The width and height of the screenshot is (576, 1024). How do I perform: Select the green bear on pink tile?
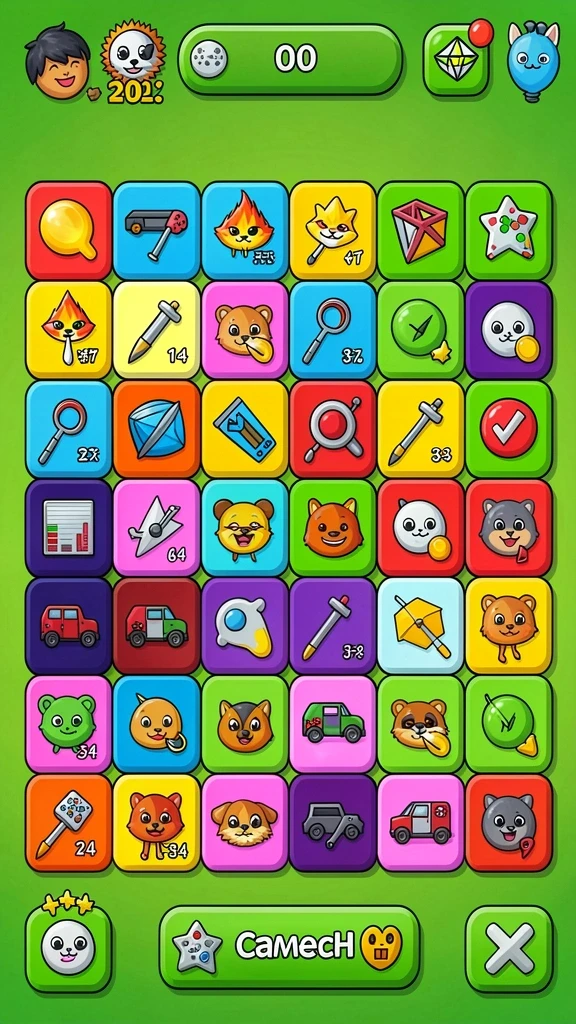point(69,724)
